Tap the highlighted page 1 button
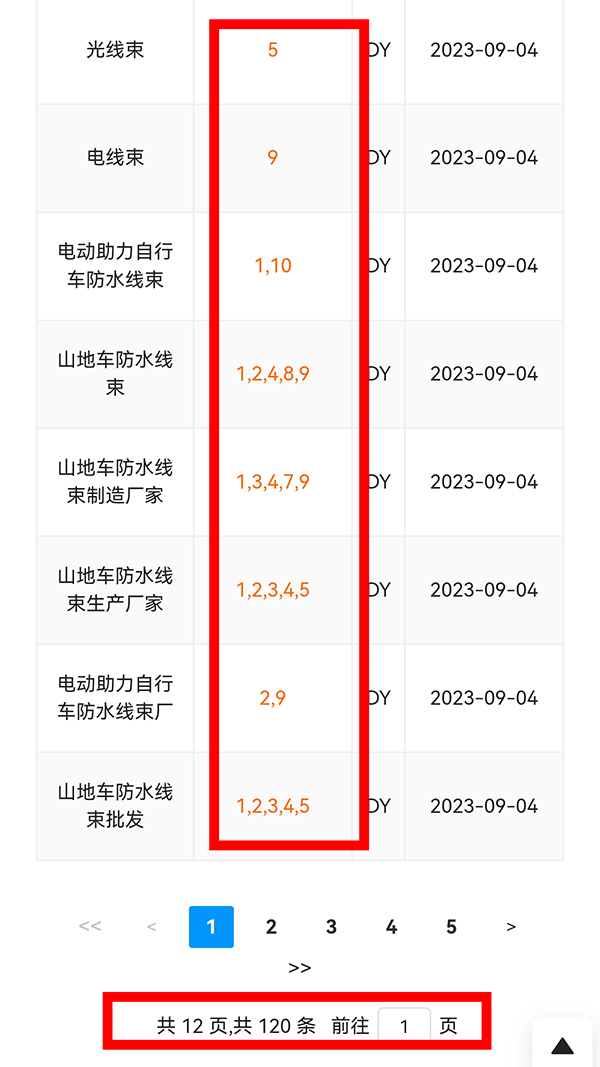 211,927
